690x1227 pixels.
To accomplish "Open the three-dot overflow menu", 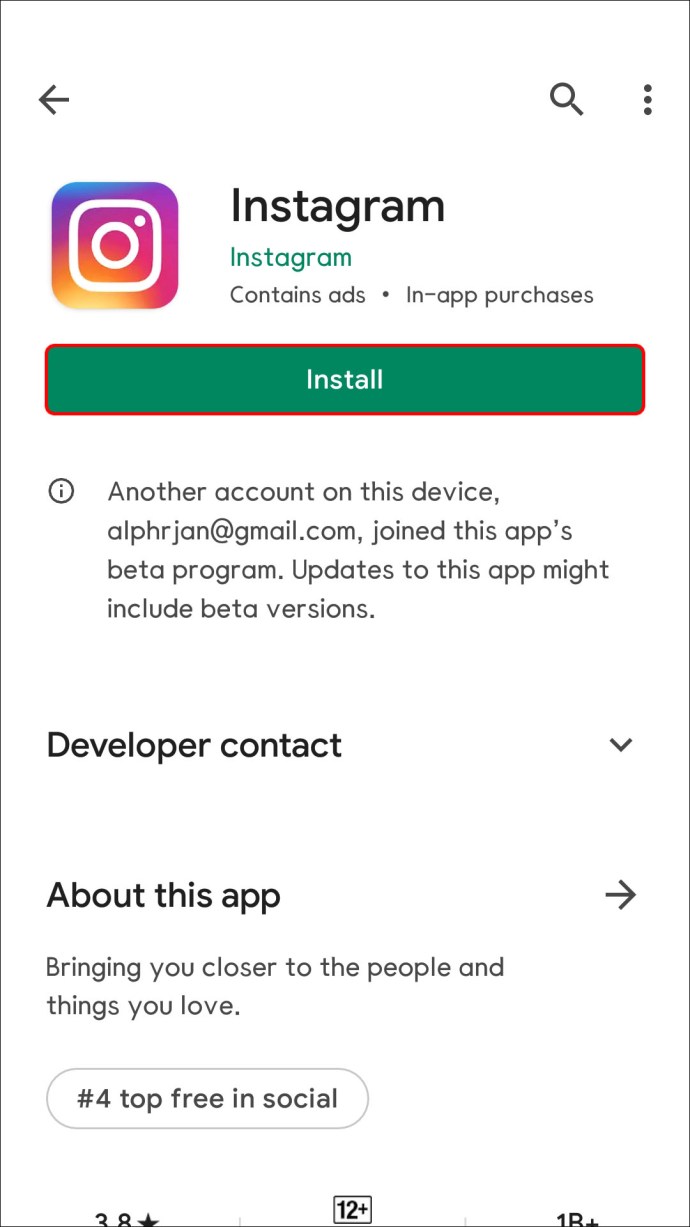I will (648, 99).
